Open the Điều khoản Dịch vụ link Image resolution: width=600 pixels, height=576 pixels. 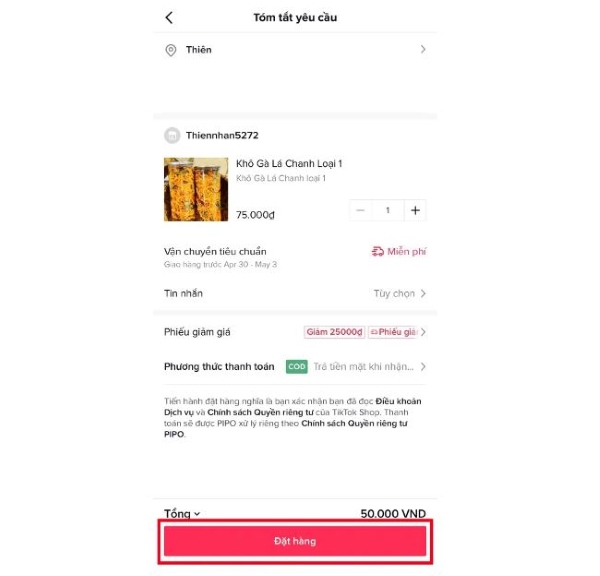(408, 402)
